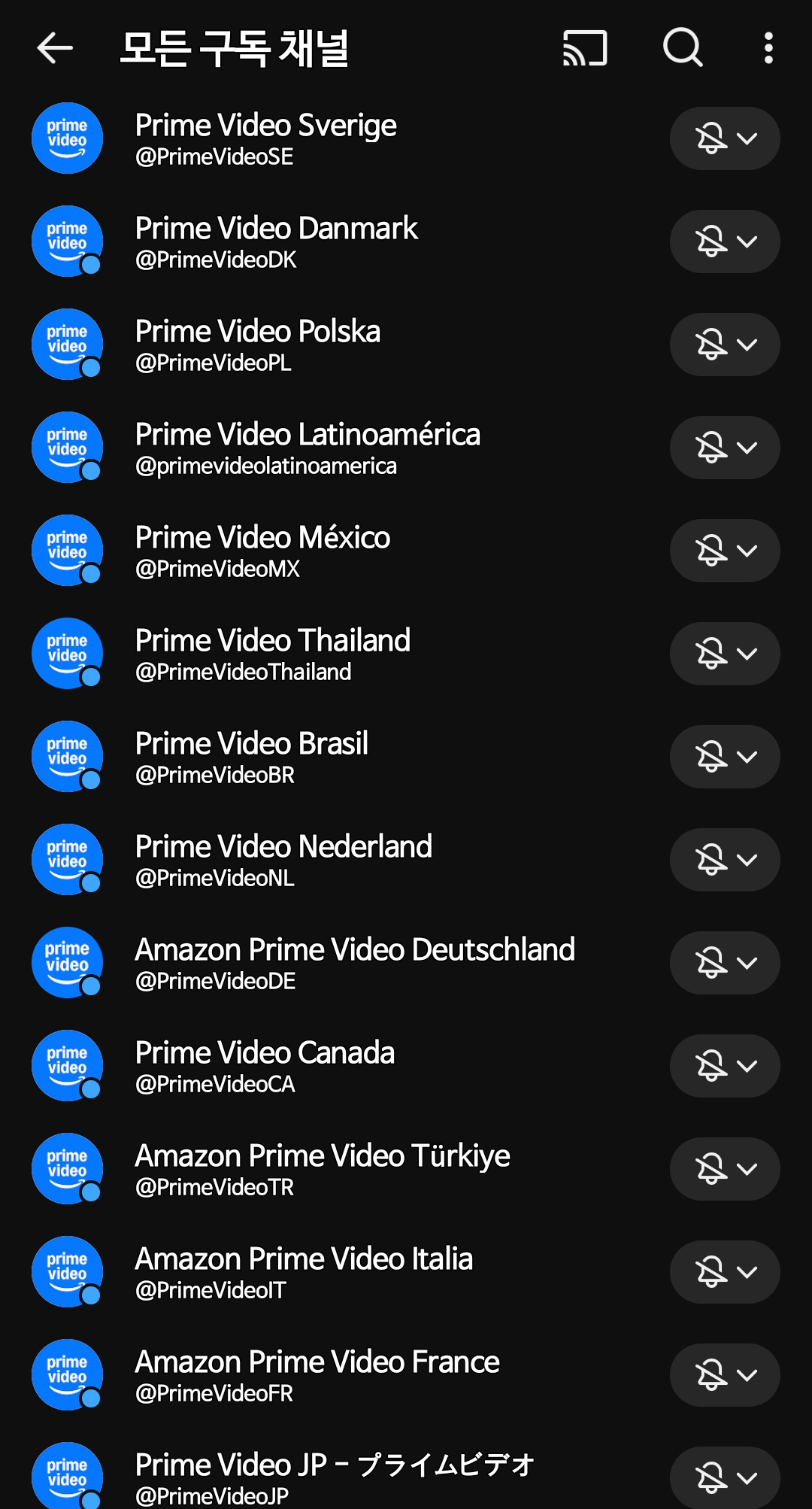Open the Prime Video Sverige channel
The width and height of the screenshot is (812, 1509).
[265, 138]
